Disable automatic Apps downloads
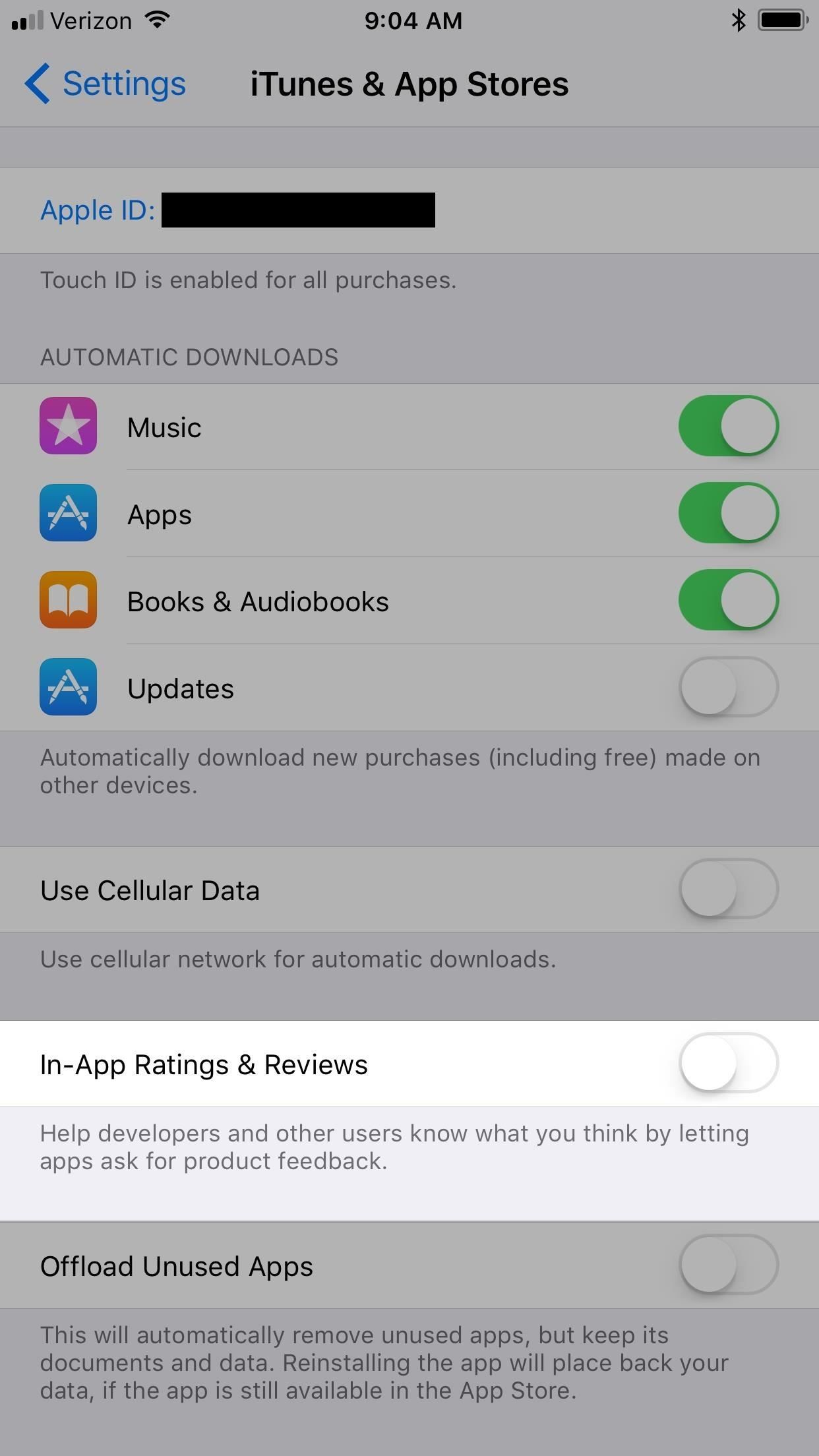Image resolution: width=819 pixels, height=1456 pixels. pyautogui.click(x=728, y=513)
